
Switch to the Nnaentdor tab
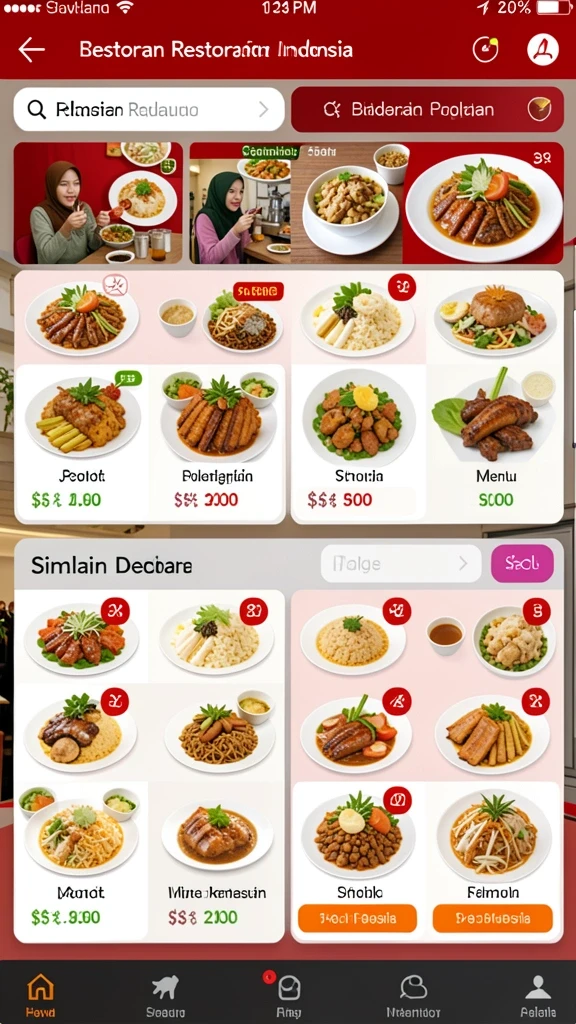[413, 995]
